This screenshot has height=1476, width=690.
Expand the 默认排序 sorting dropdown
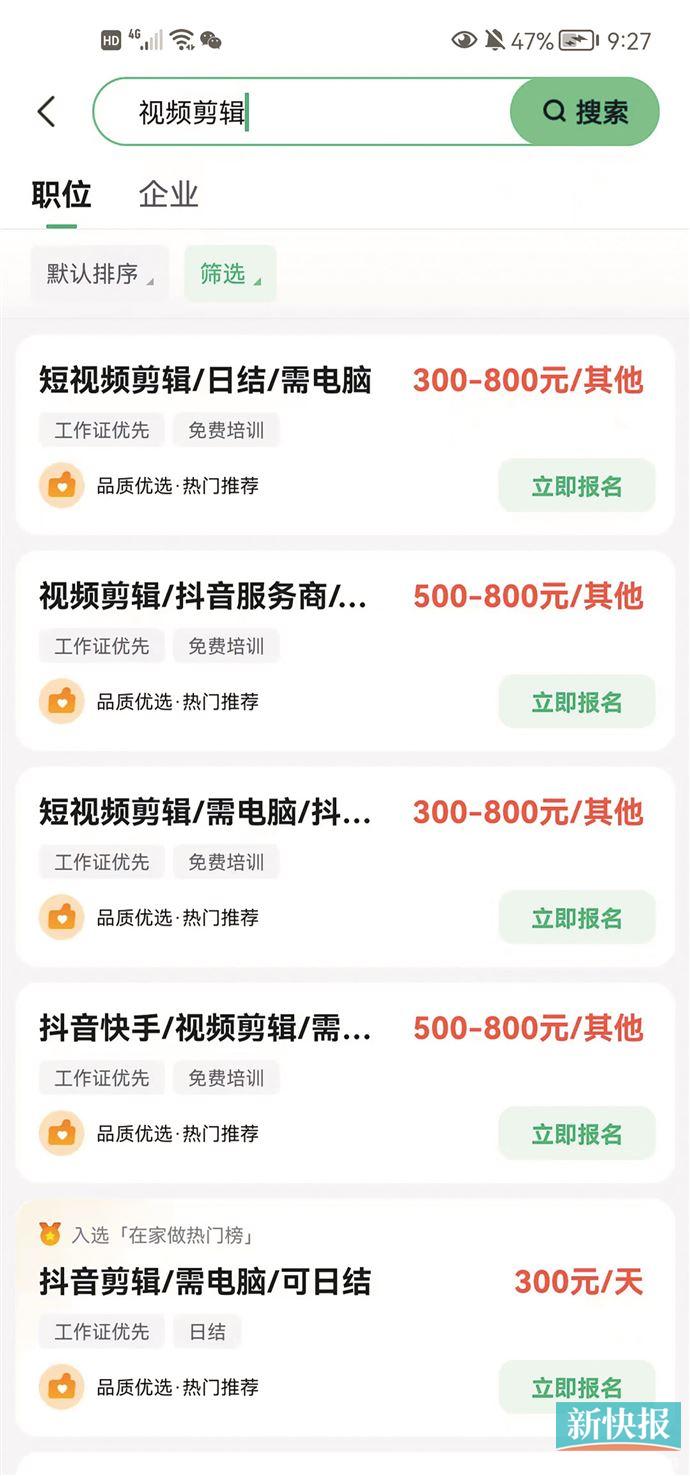point(100,273)
